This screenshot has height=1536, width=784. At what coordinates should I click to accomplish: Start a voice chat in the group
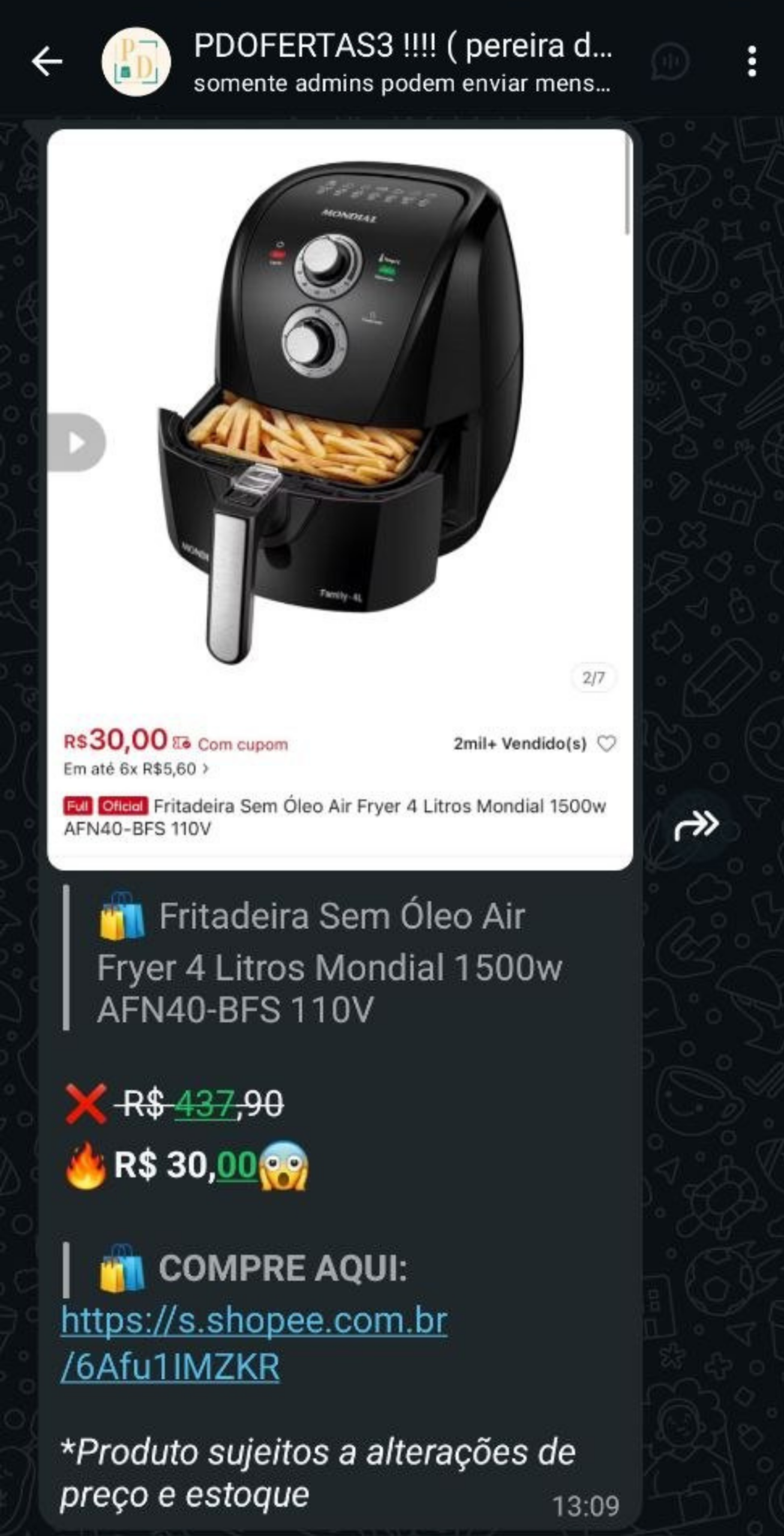point(670,61)
